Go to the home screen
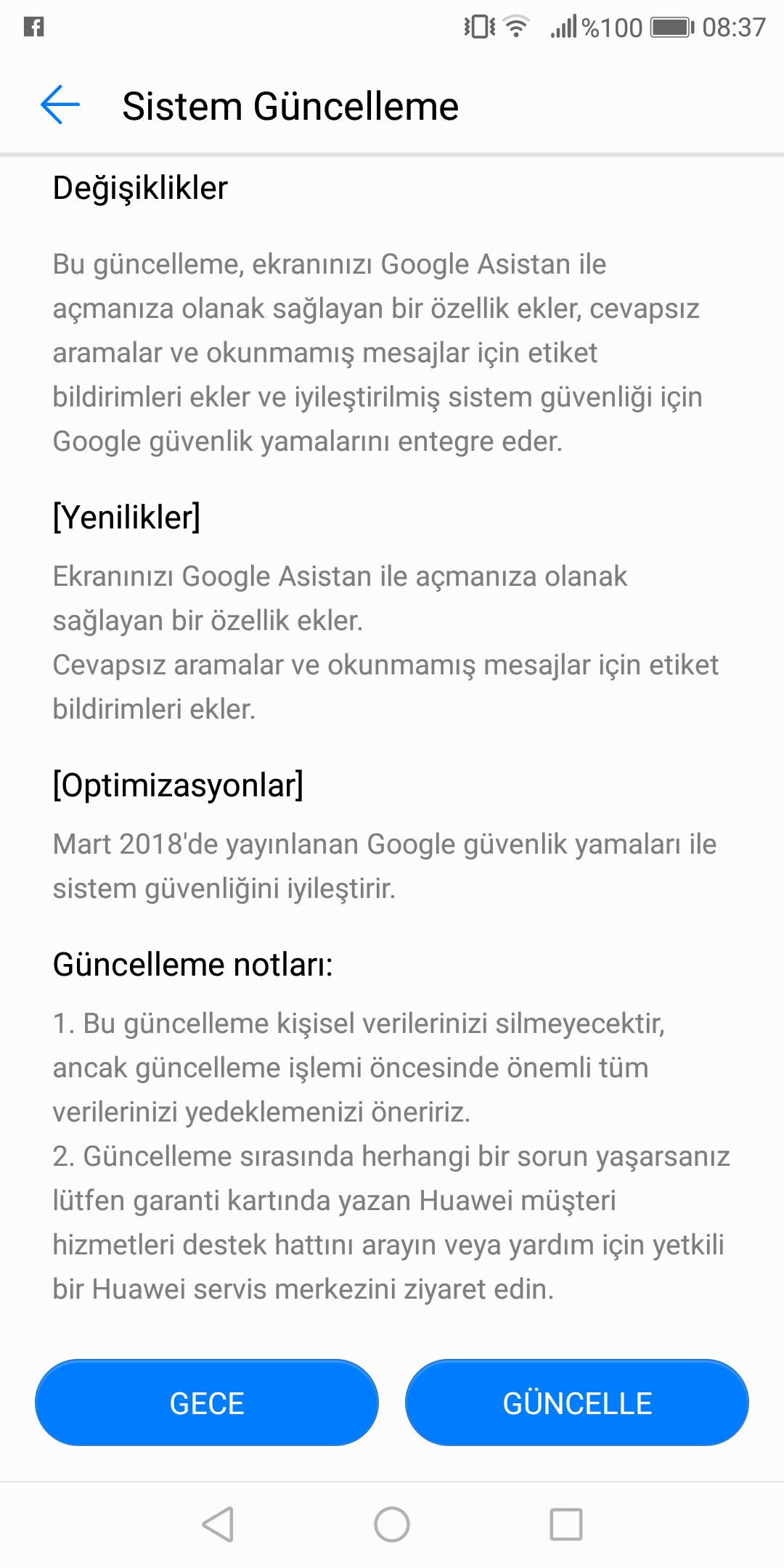The width and height of the screenshot is (784, 1568). click(x=392, y=1524)
